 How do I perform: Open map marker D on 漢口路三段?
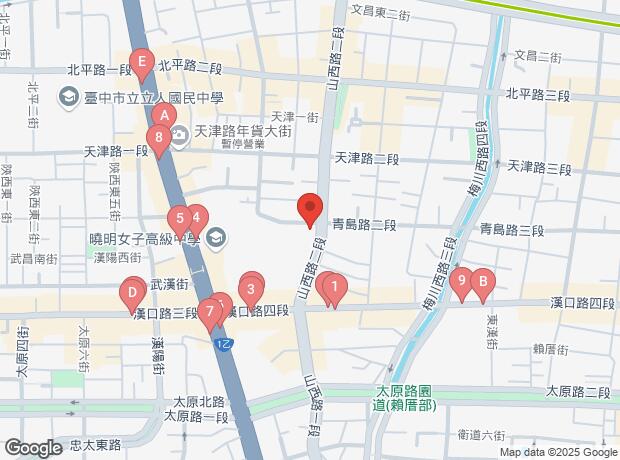131,293
